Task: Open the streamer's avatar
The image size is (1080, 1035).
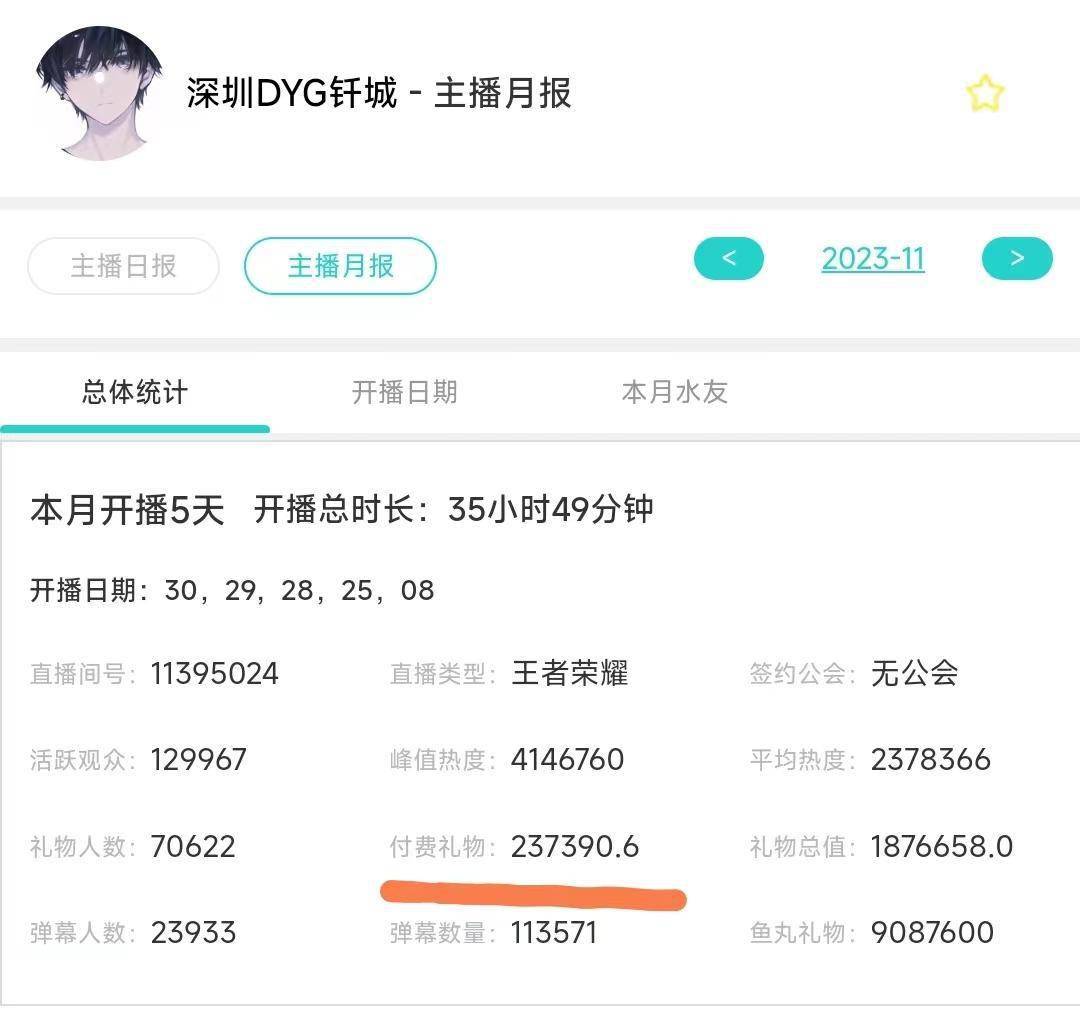Action: [98, 94]
